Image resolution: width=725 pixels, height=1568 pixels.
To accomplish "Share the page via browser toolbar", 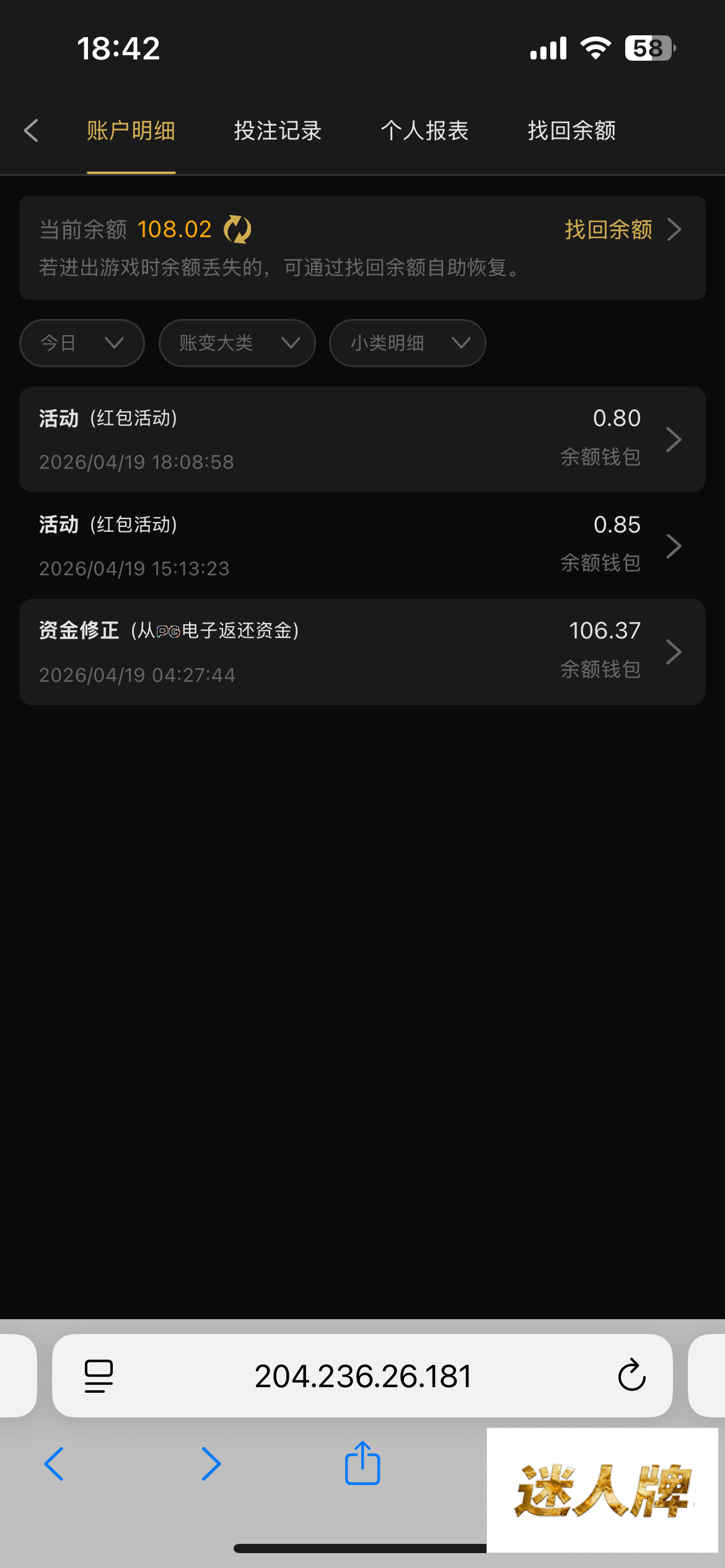I will click(x=362, y=1464).
